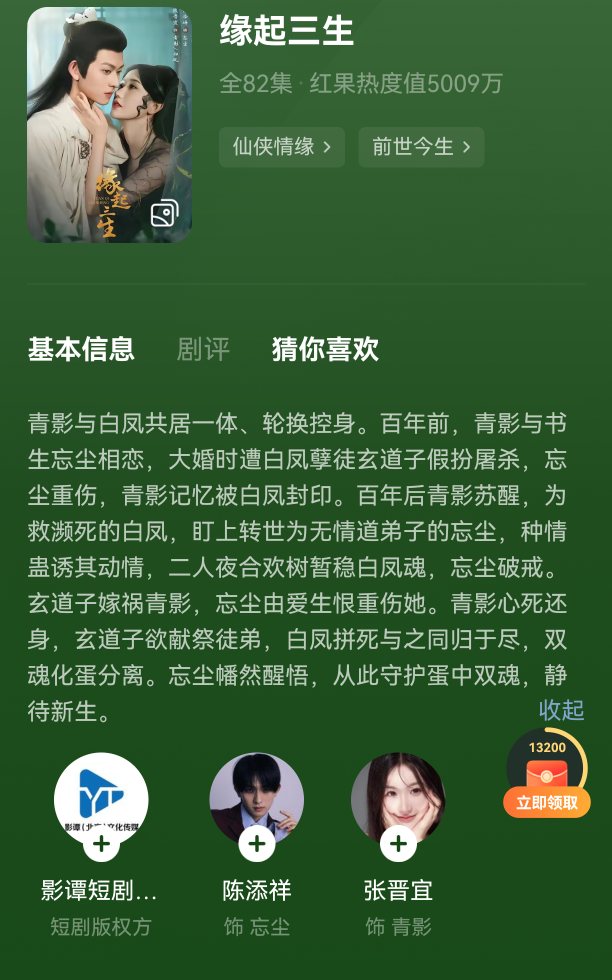Collapse the synopsis with 收起

click(x=561, y=710)
